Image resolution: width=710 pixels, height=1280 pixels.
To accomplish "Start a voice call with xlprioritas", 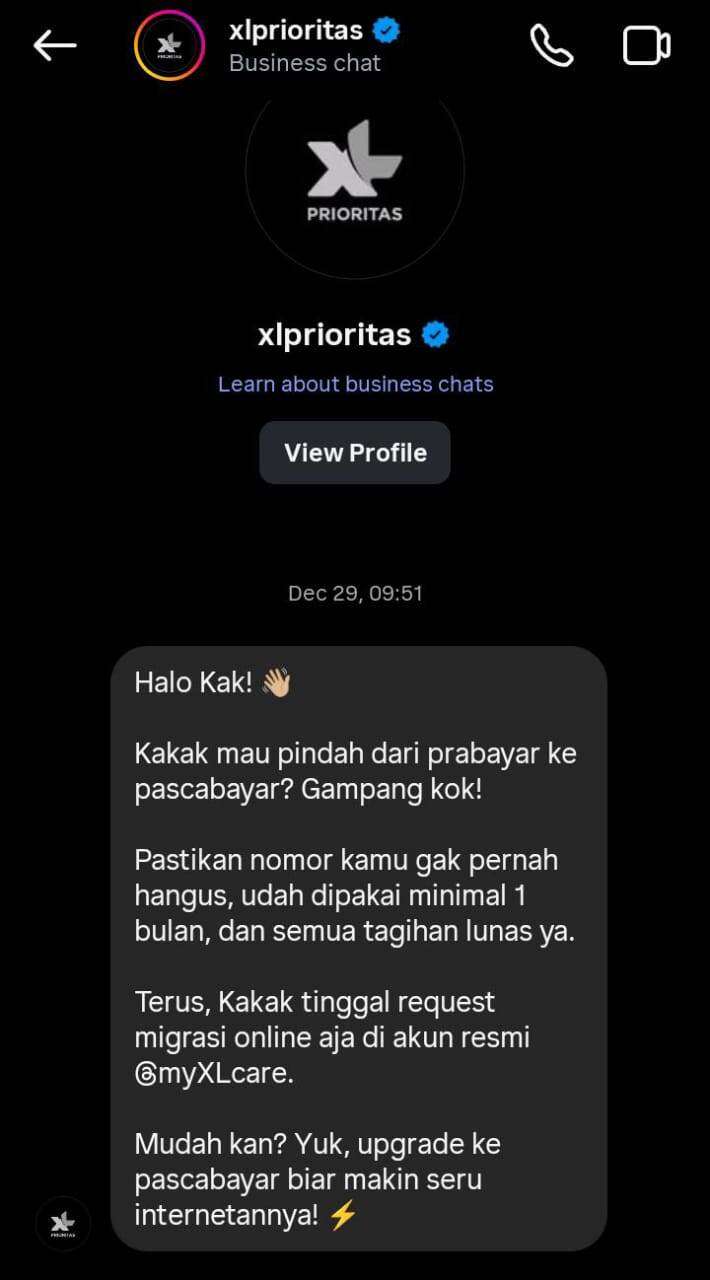I will pos(551,46).
